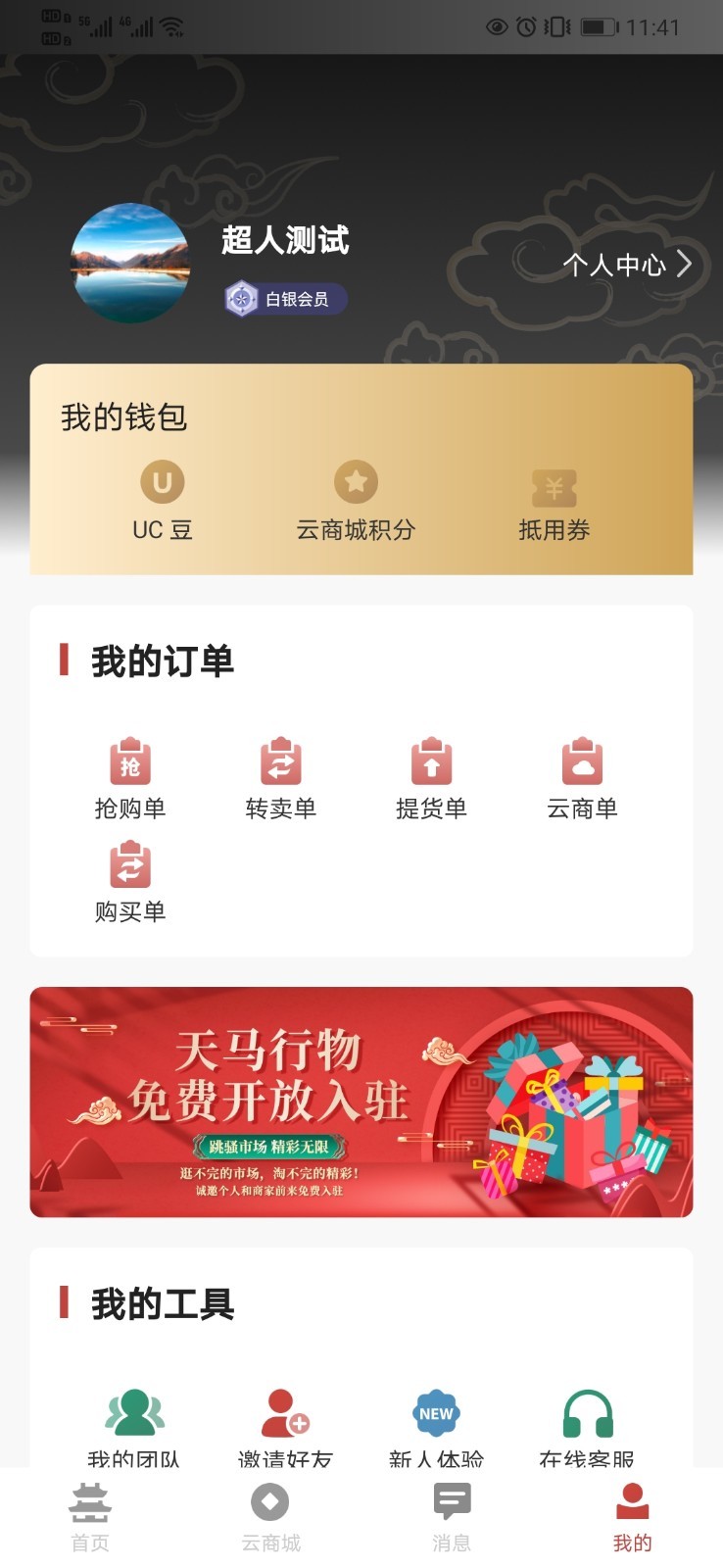Click the user avatar photo
This screenshot has width=723, height=1568.
pos(130,264)
